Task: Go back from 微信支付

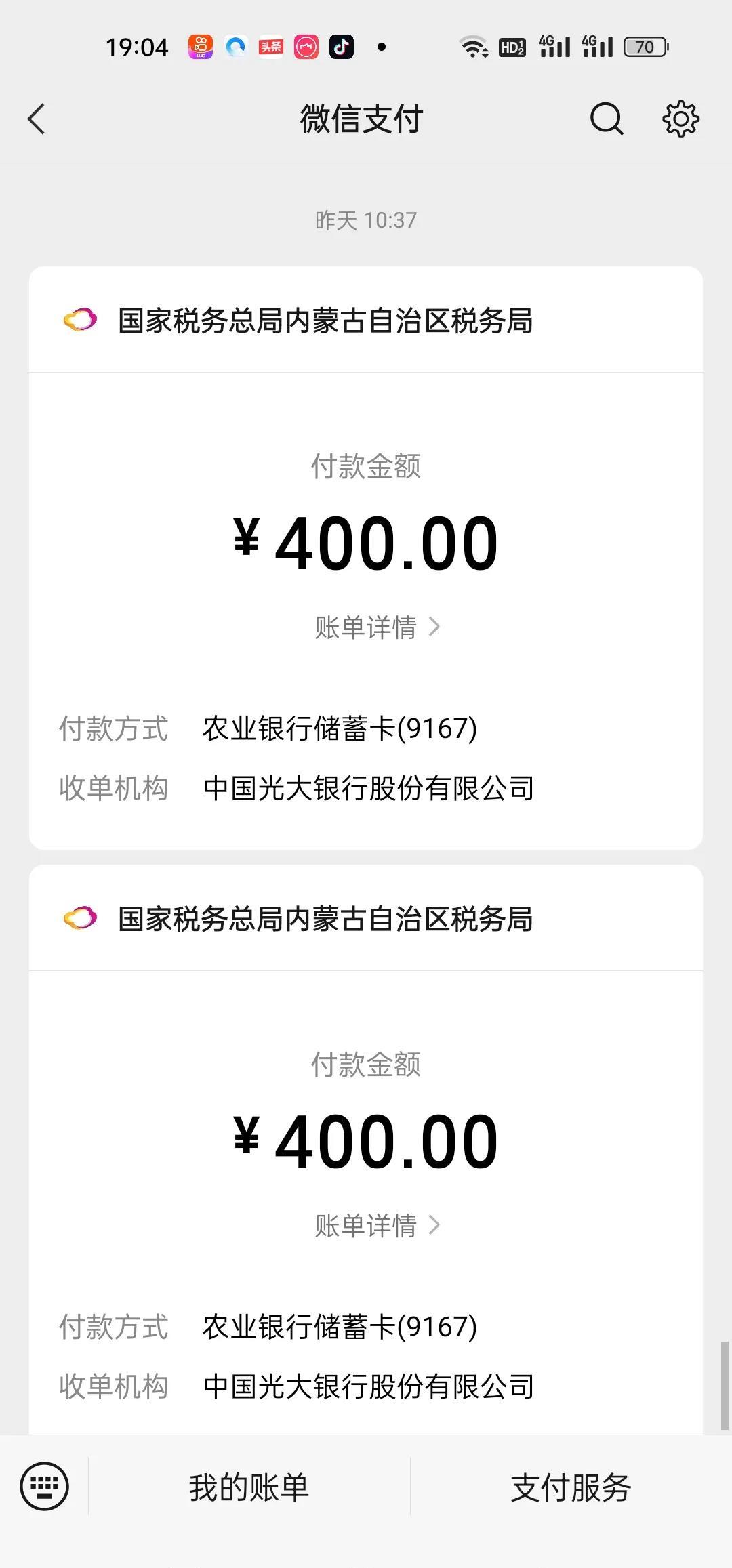Action: (37, 119)
